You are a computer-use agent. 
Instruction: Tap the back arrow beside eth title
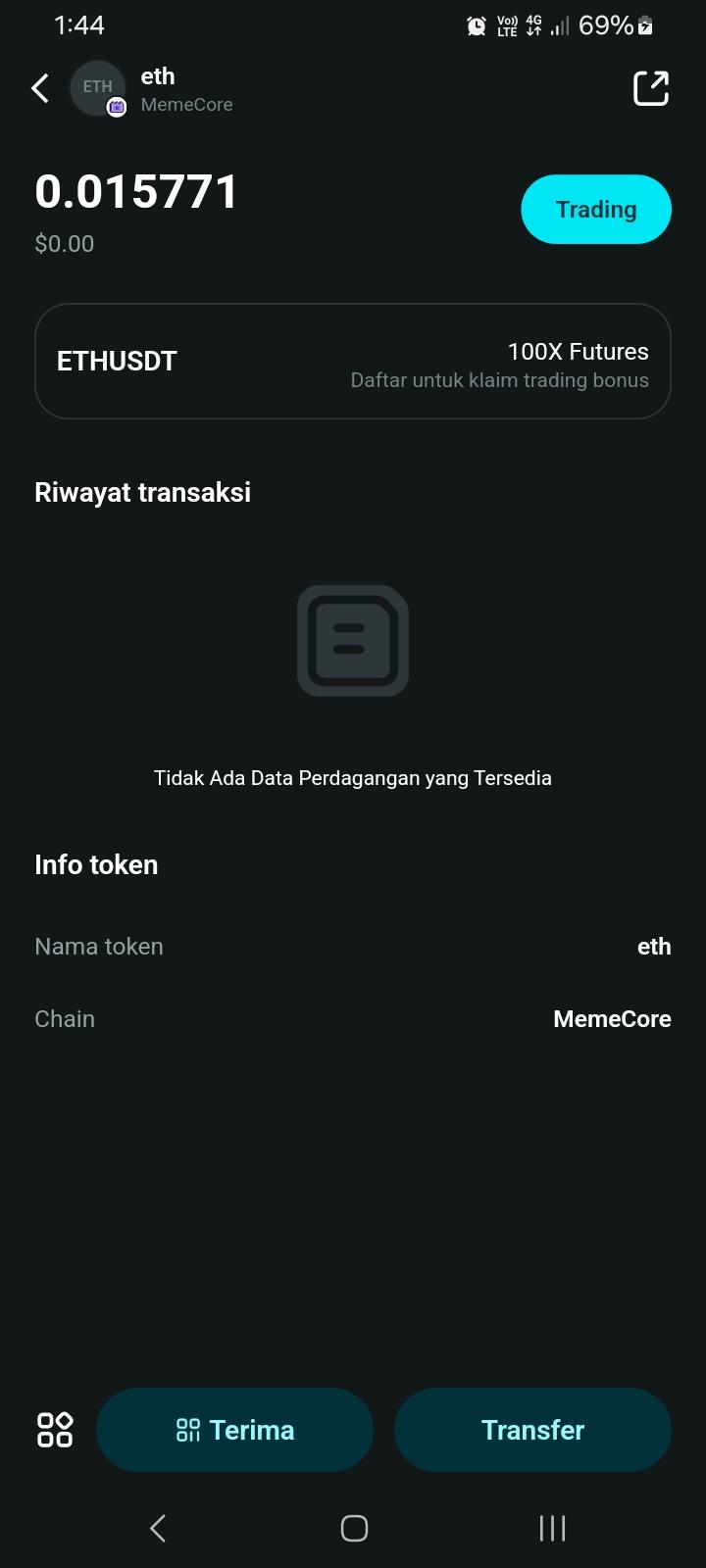(39, 88)
